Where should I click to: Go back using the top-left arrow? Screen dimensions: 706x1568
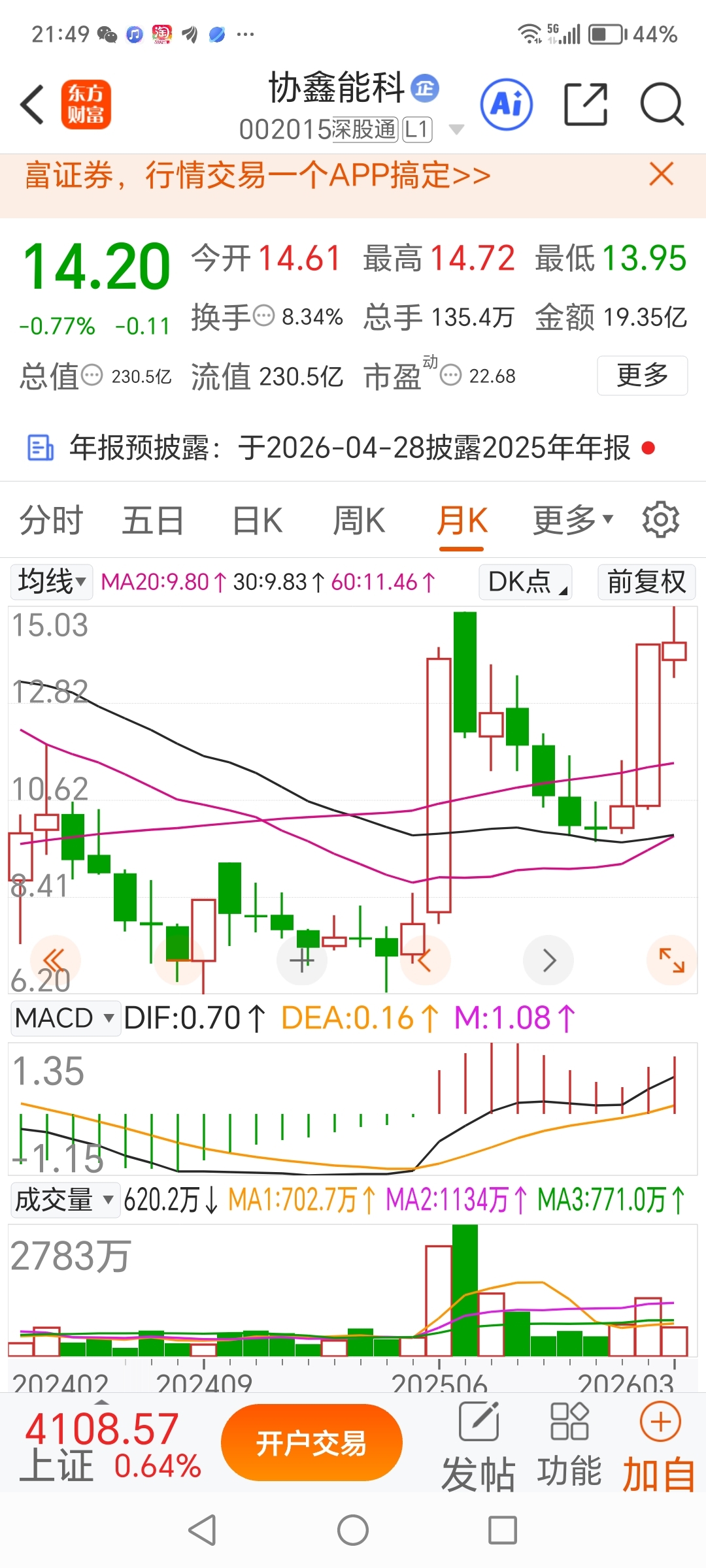click(32, 105)
